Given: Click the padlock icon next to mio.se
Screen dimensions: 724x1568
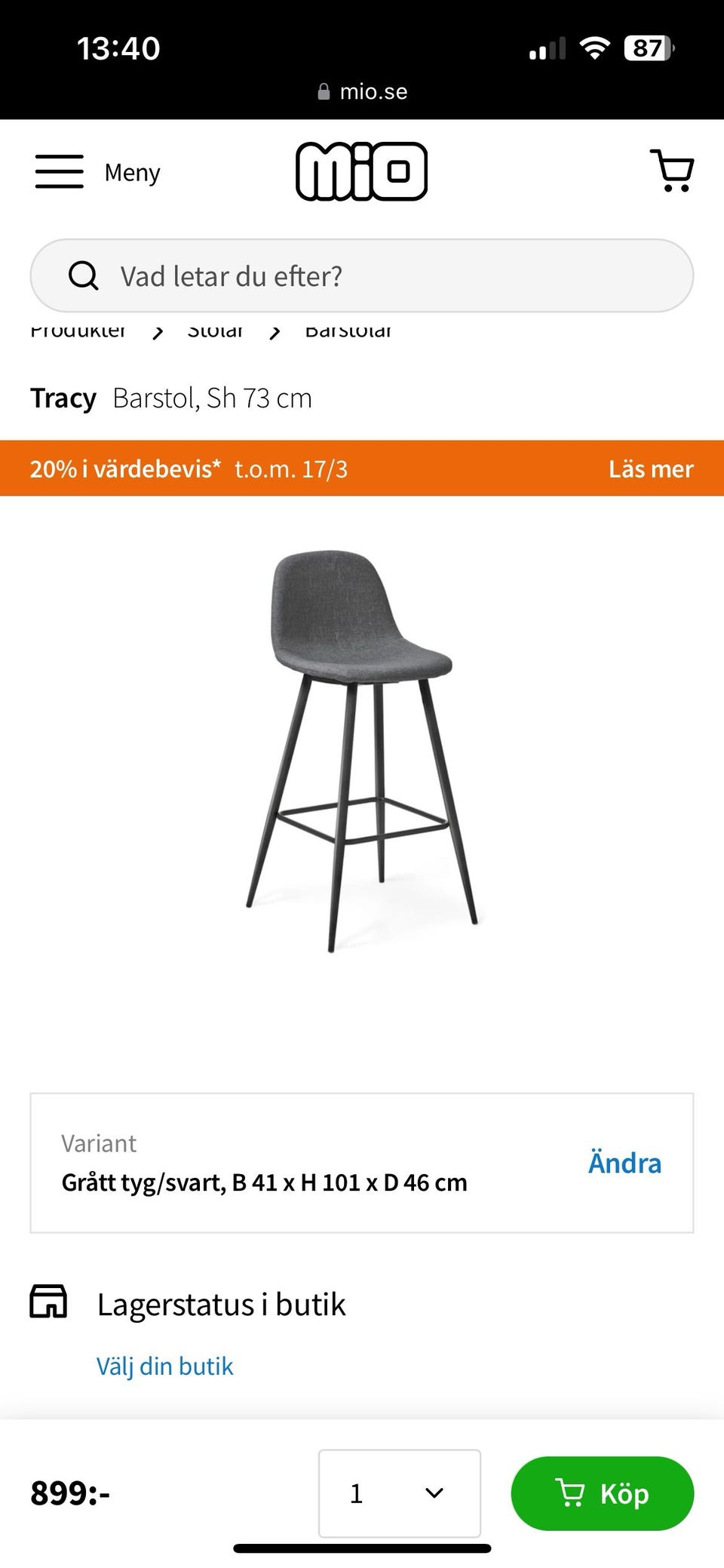Looking at the screenshot, I should [x=323, y=91].
